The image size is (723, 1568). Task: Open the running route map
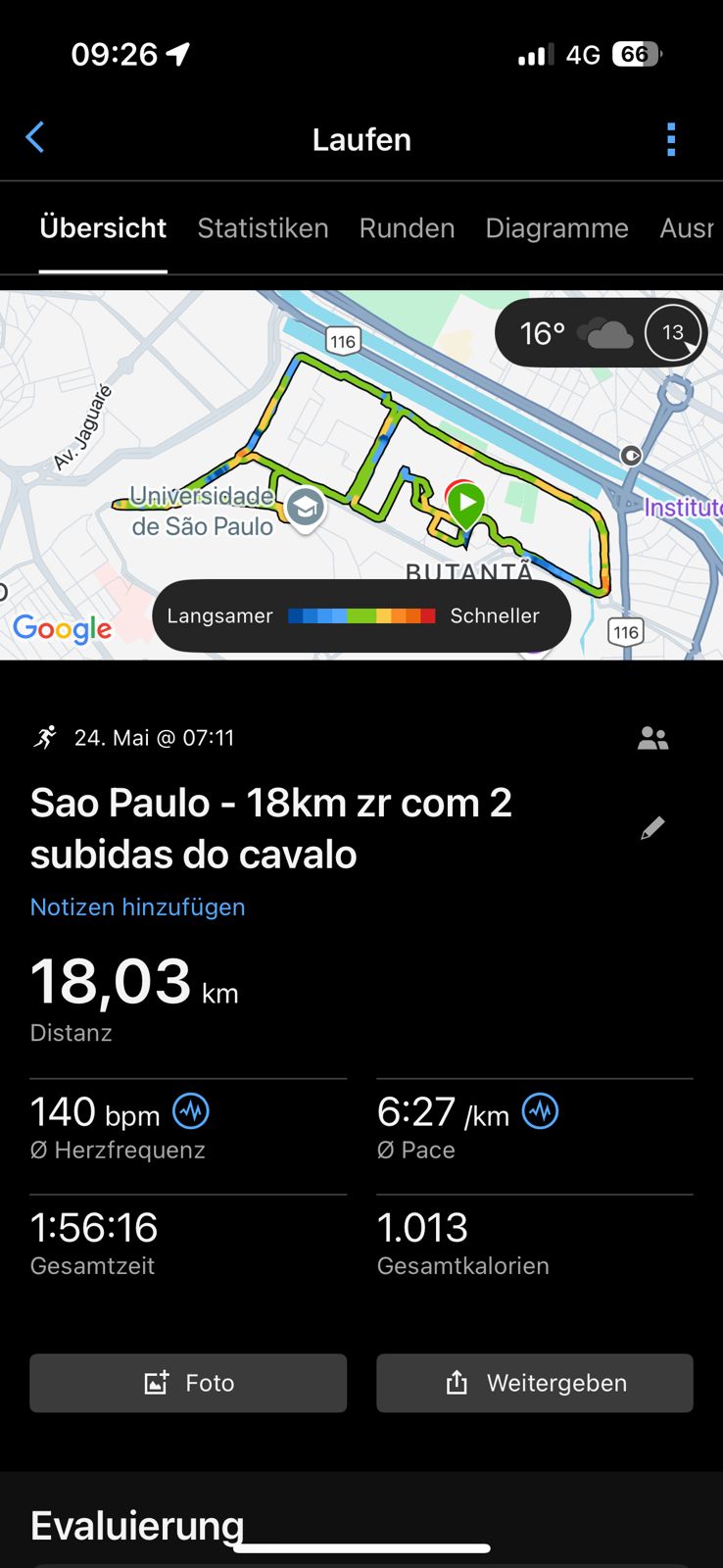(361, 474)
